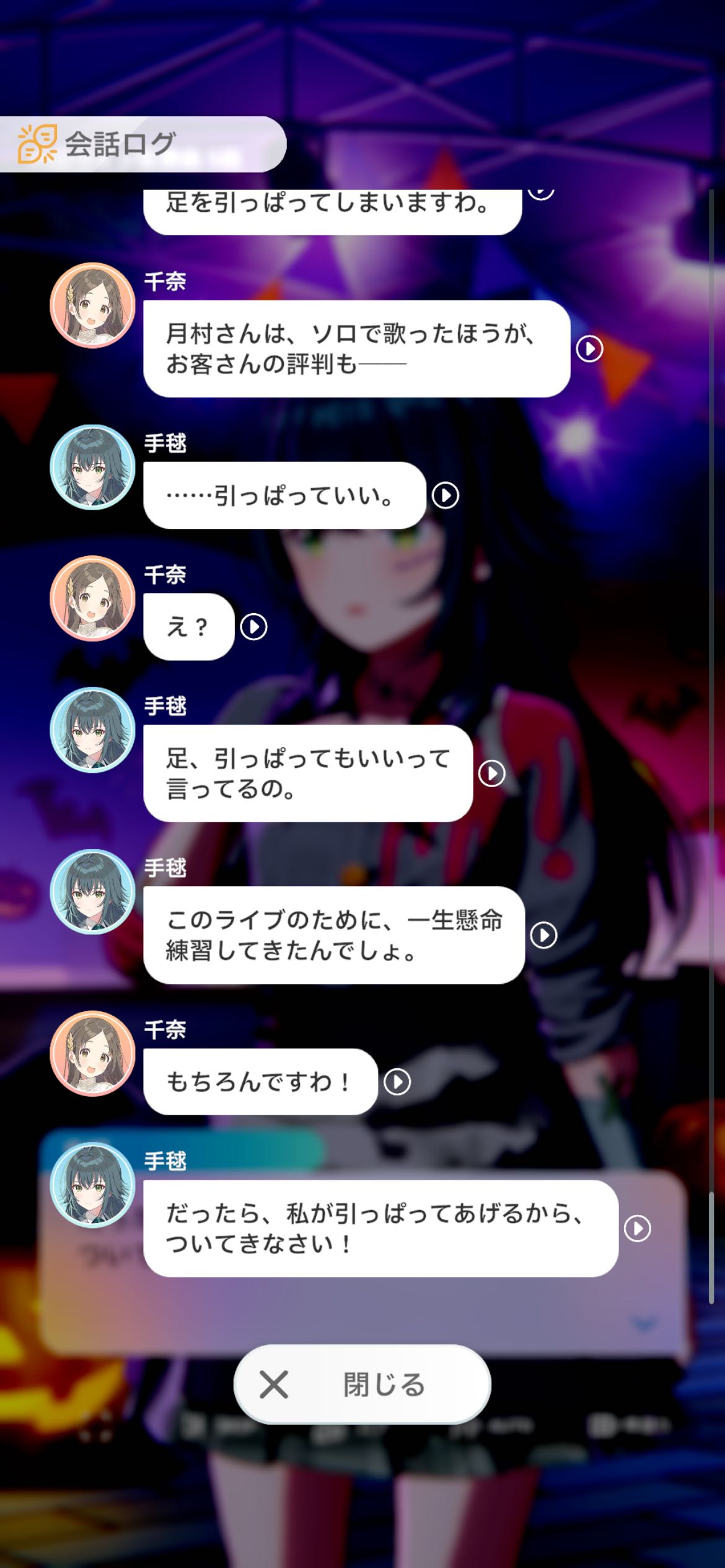Play voice for line ……引っぱっていい。

(446, 495)
